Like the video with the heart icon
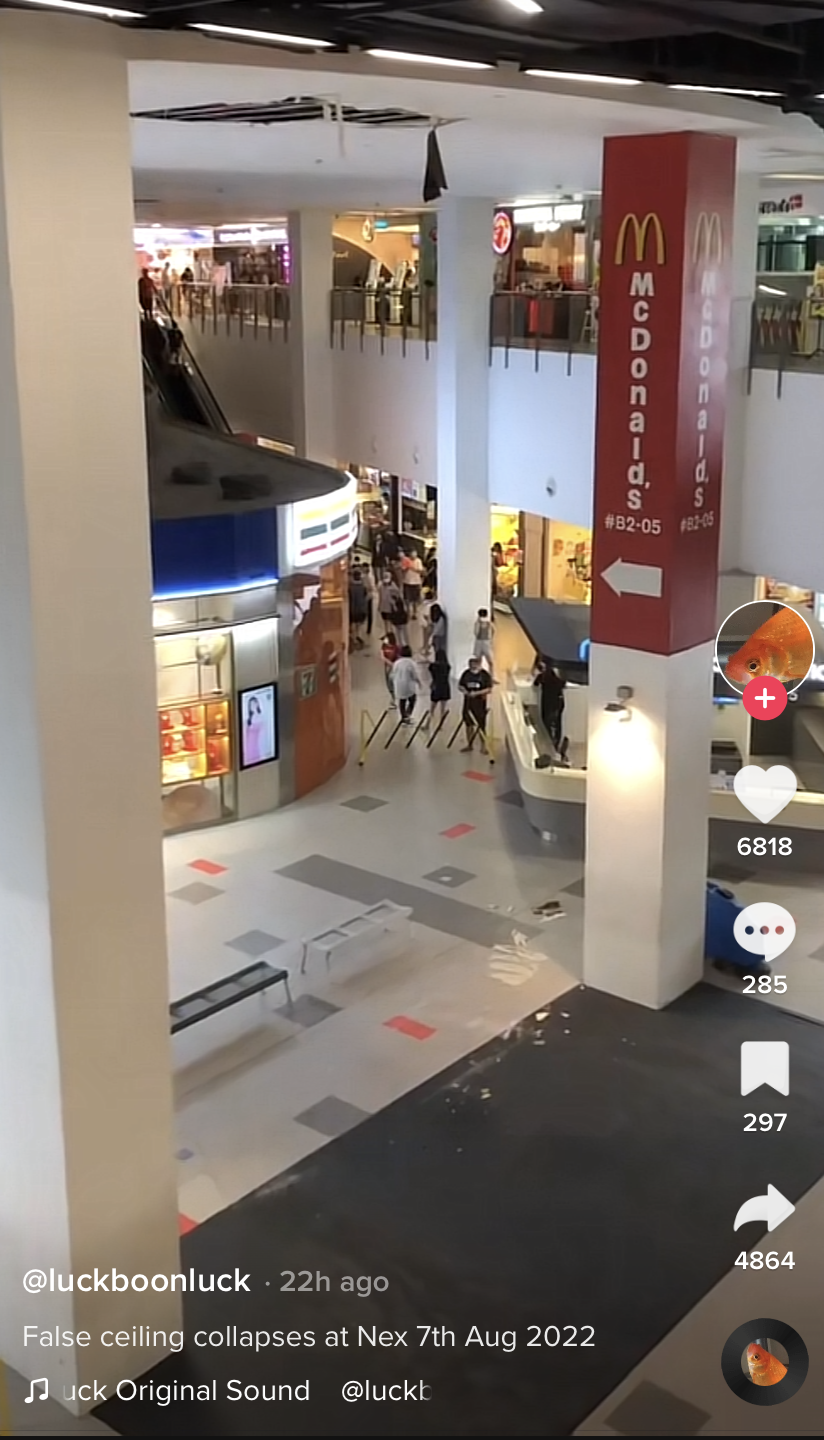Viewport: 824px width, 1440px height. 765,794
